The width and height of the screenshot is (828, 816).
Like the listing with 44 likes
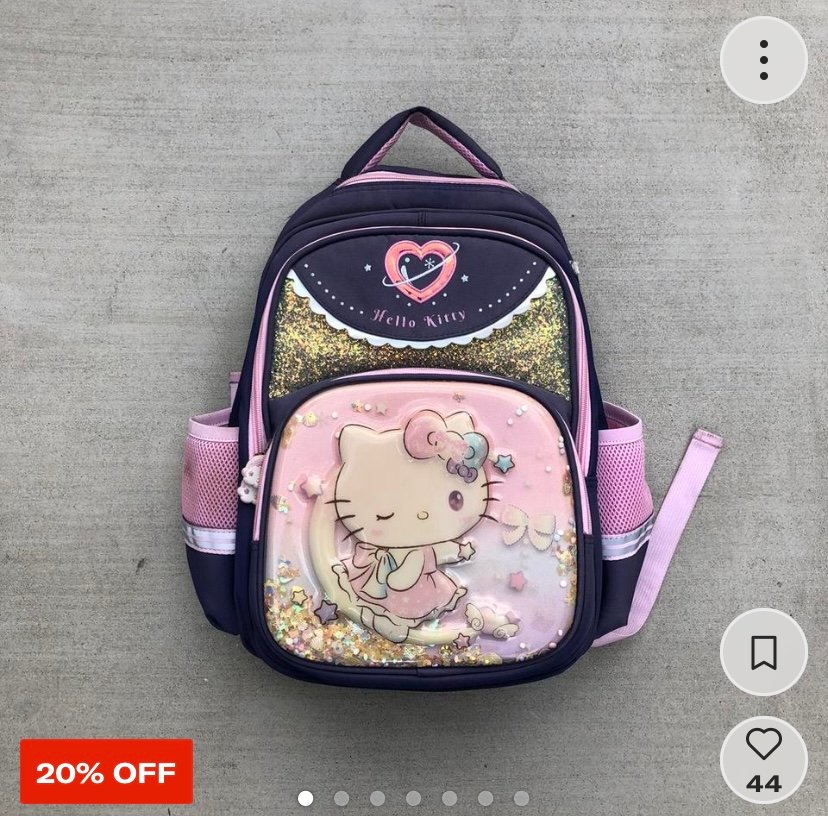[x=763, y=745]
